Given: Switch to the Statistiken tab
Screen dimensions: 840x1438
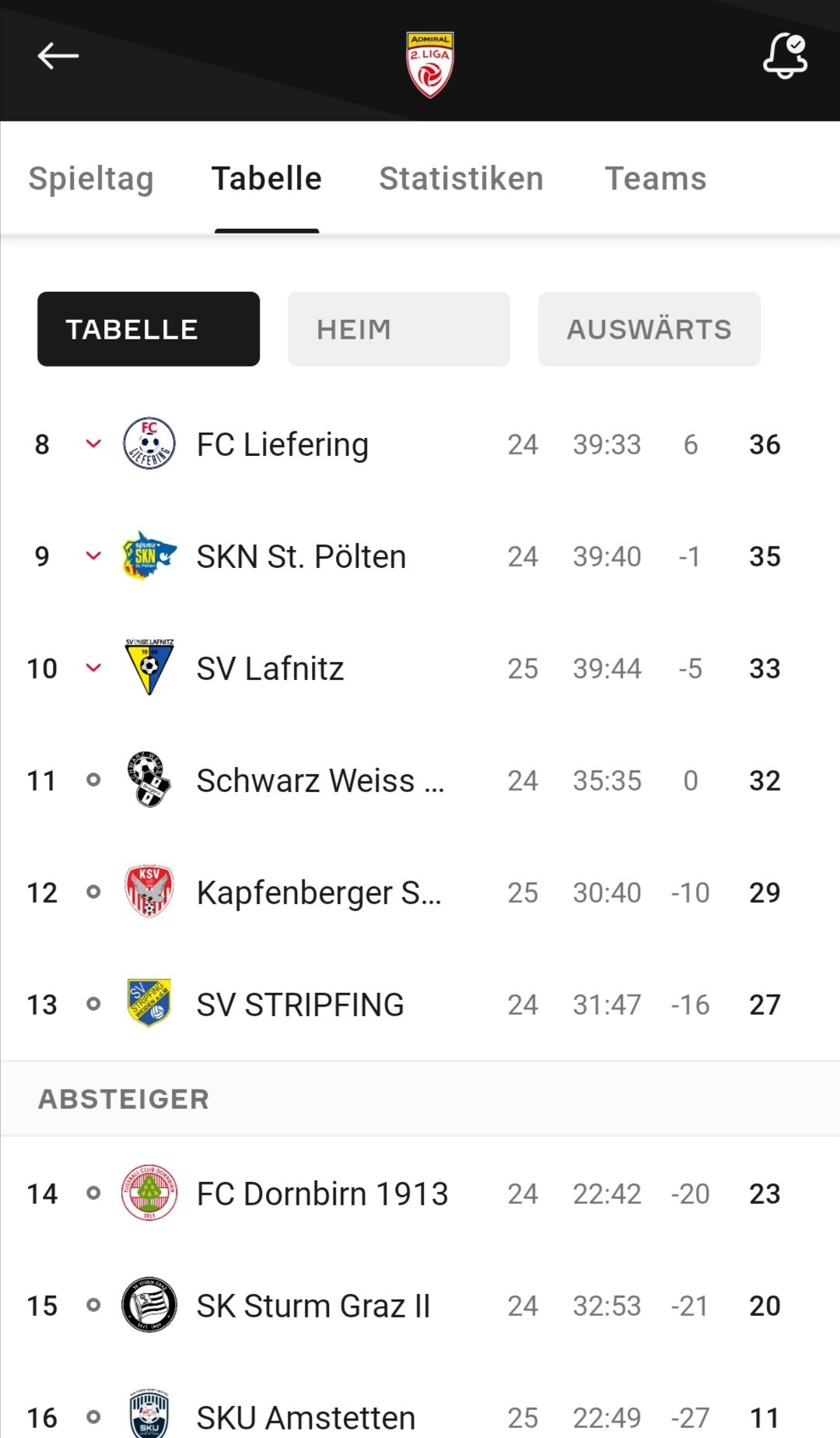Looking at the screenshot, I should (x=461, y=179).
